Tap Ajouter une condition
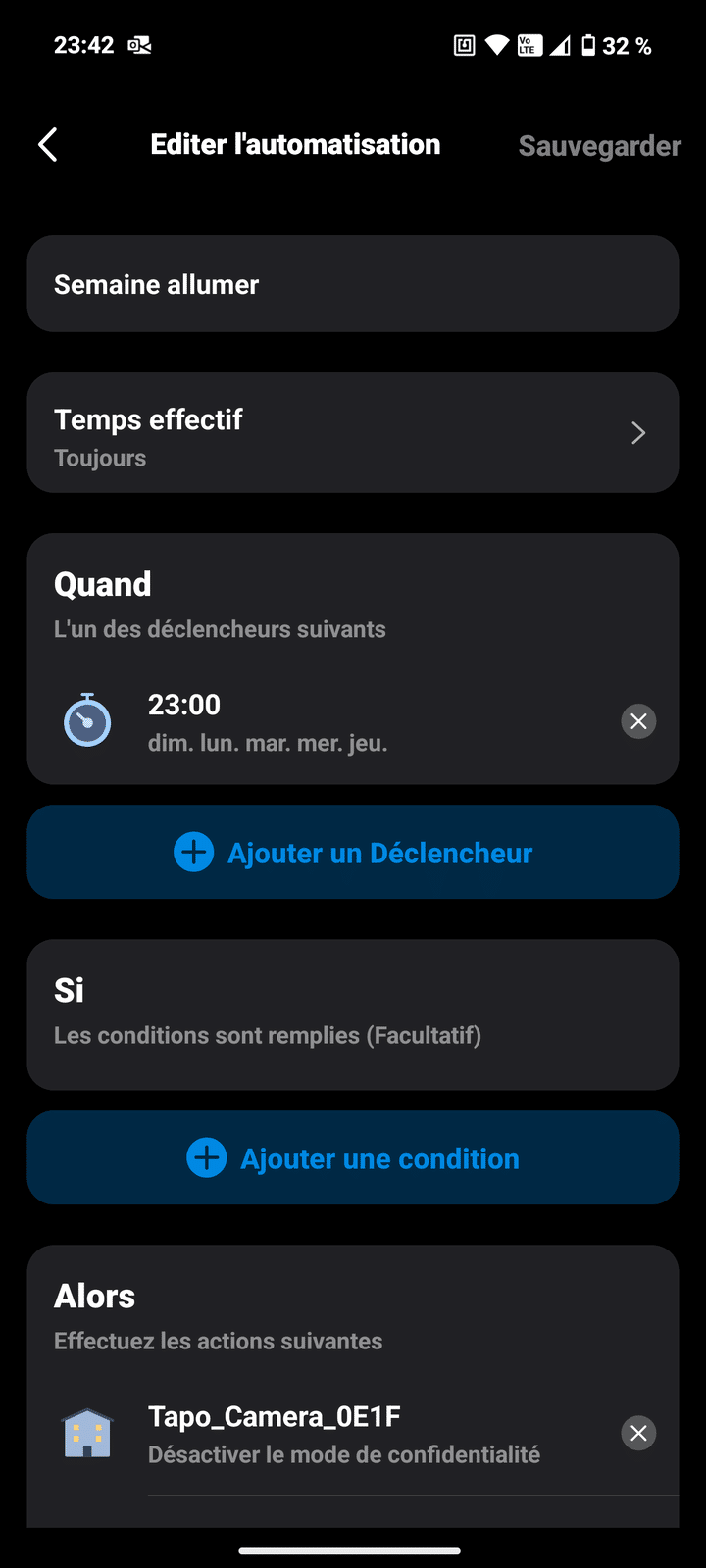This screenshot has height=1568, width=706. 352,1158
